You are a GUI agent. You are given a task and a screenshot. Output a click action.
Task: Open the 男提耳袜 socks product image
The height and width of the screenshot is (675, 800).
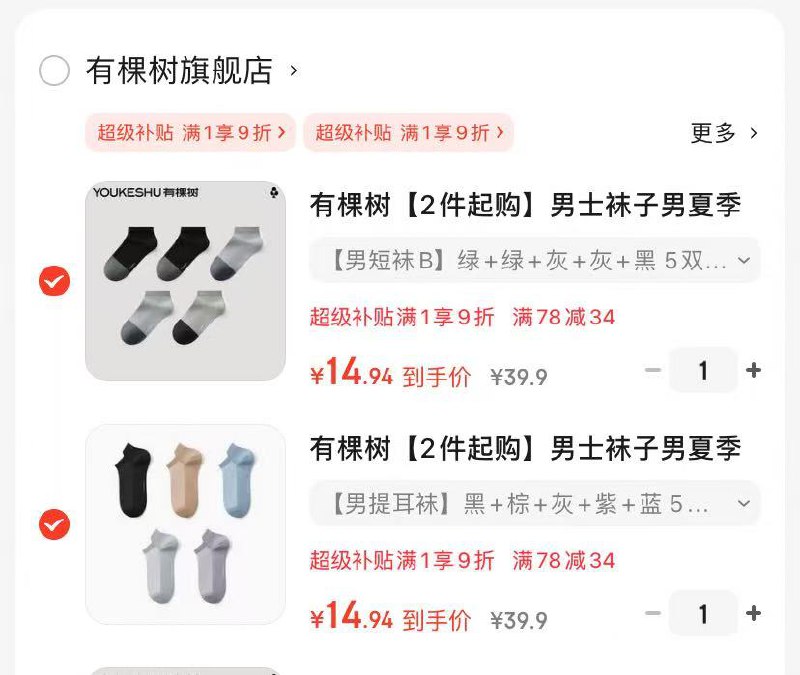pos(185,524)
